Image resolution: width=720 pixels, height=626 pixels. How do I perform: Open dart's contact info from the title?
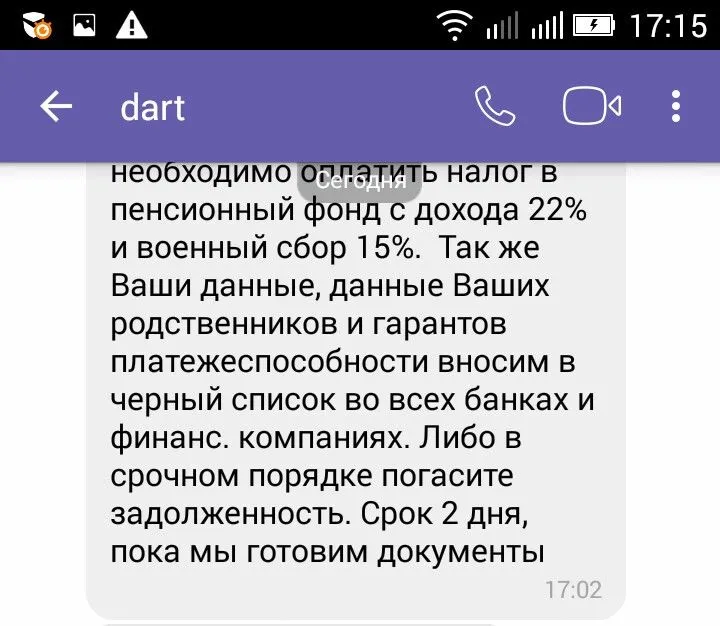[x=153, y=107]
